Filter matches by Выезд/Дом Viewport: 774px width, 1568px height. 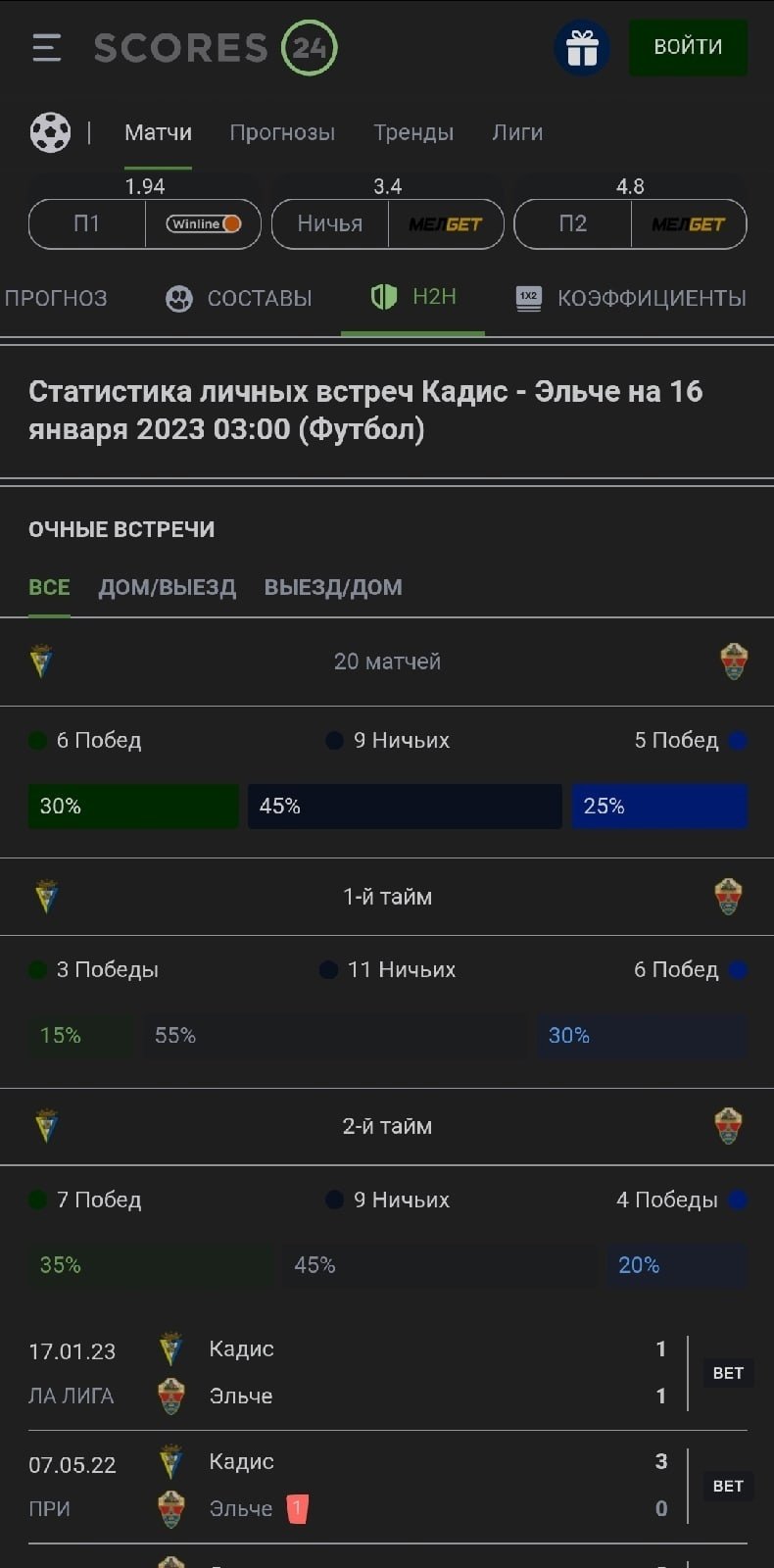(x=333, y=587)
